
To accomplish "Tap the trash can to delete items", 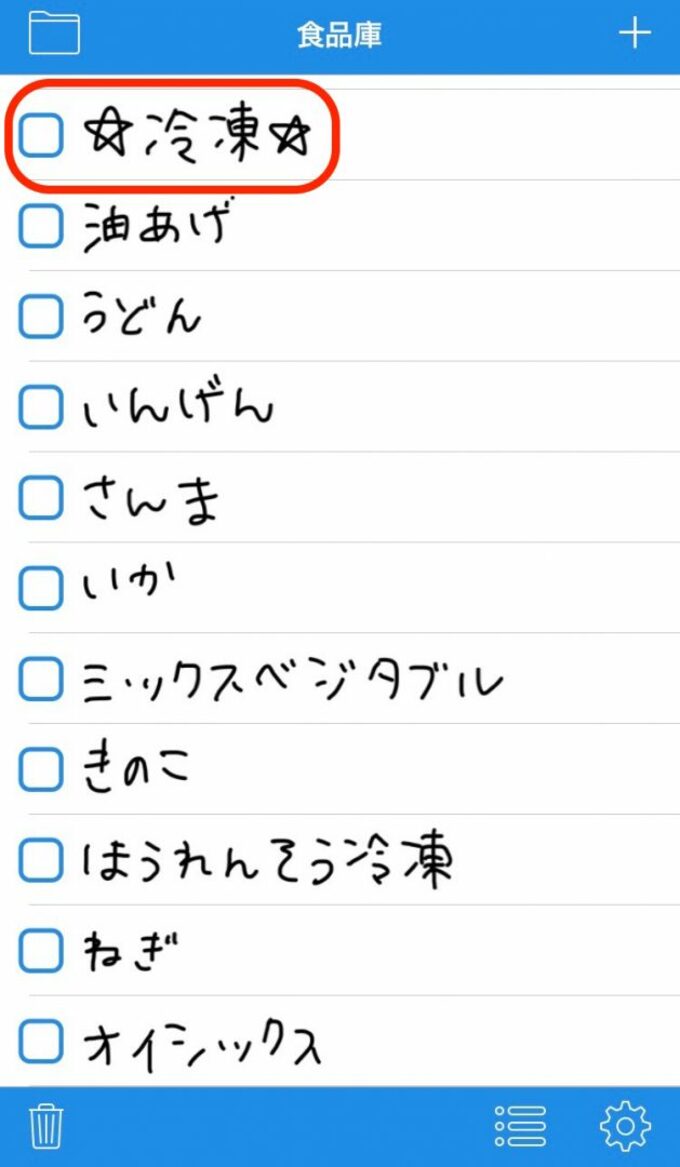I will click(x=46, y=1126).
